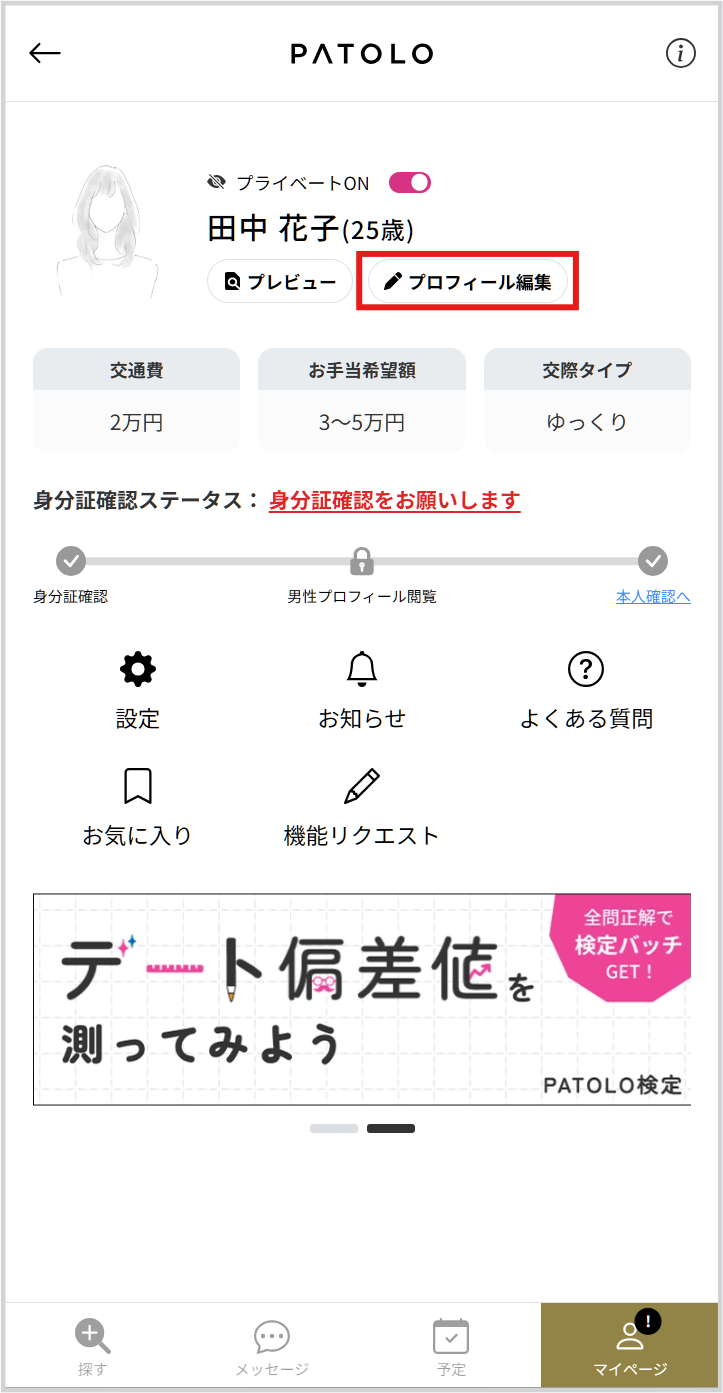Select the first banner page indicator
This screenshot has height=1393, width=723.
pos(334,1128)
